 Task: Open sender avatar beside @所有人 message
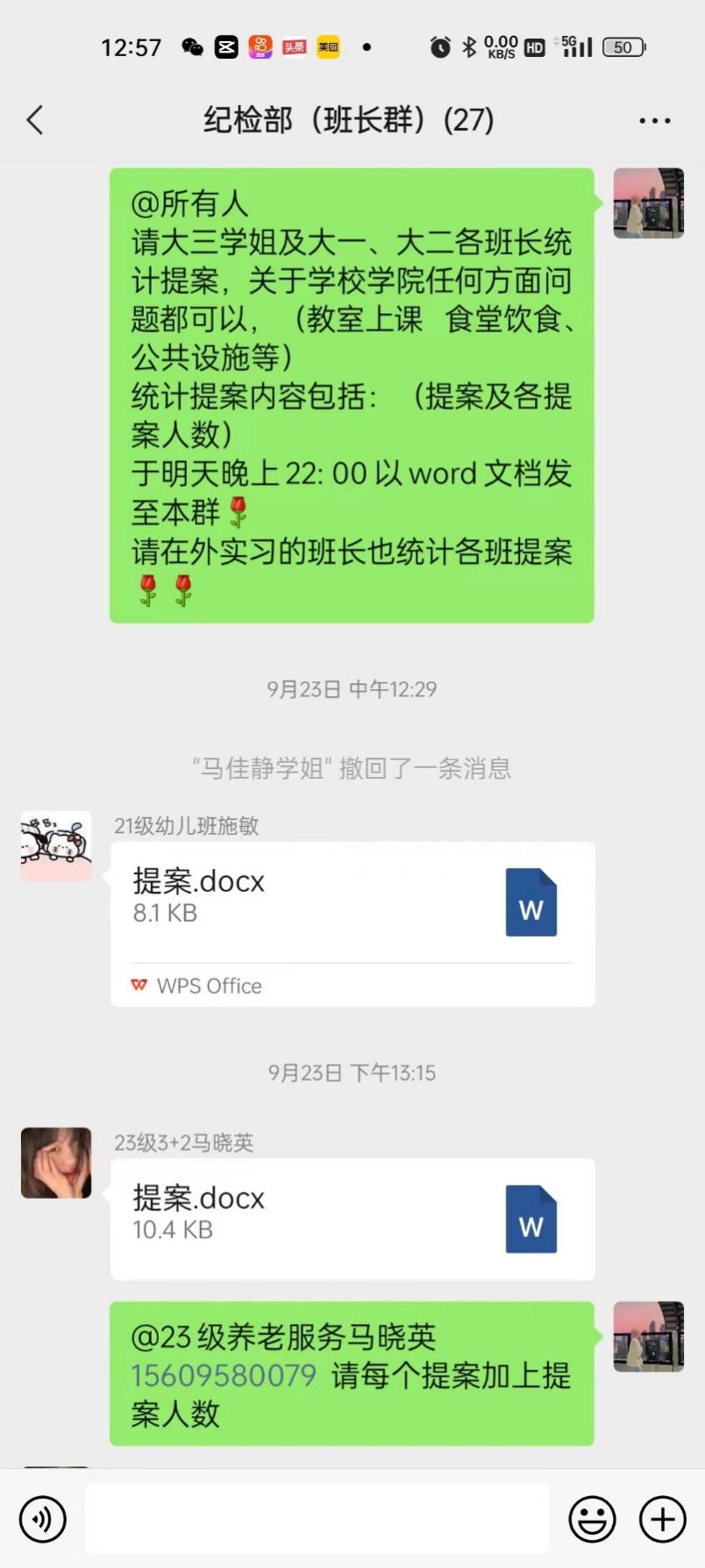pyautogui.click(x=648, y=203)
